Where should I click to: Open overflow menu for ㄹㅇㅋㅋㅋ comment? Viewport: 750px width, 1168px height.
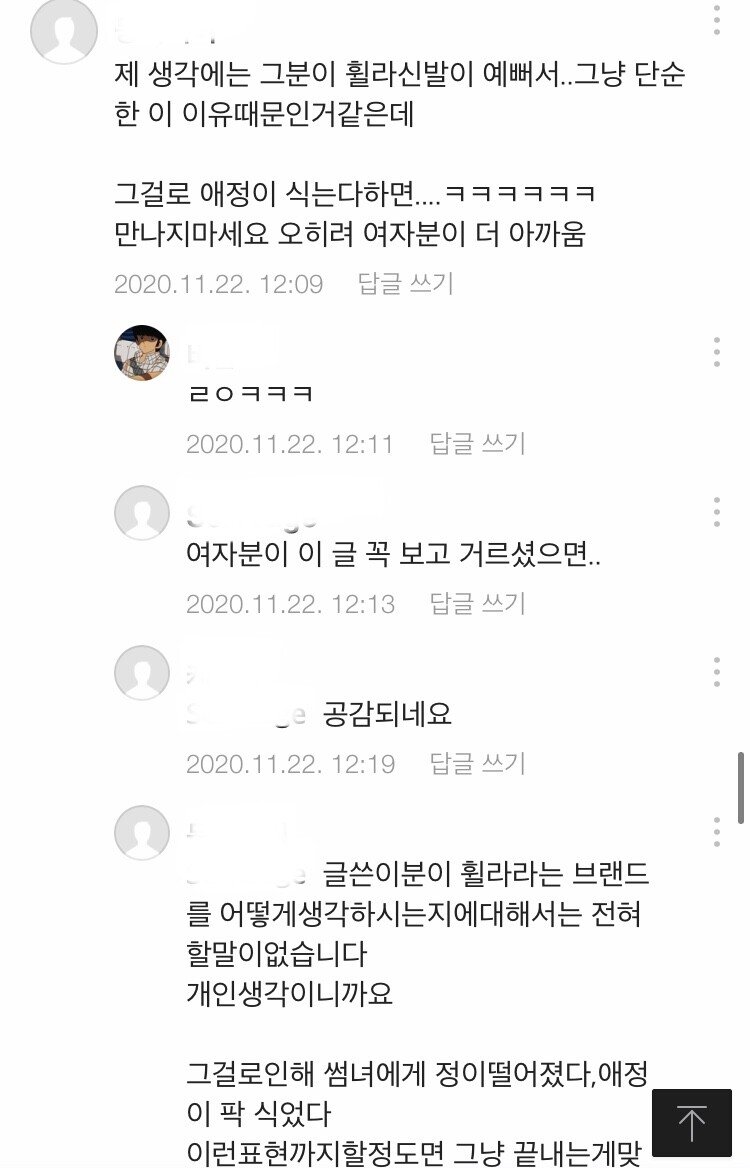(x=717, y=352)
